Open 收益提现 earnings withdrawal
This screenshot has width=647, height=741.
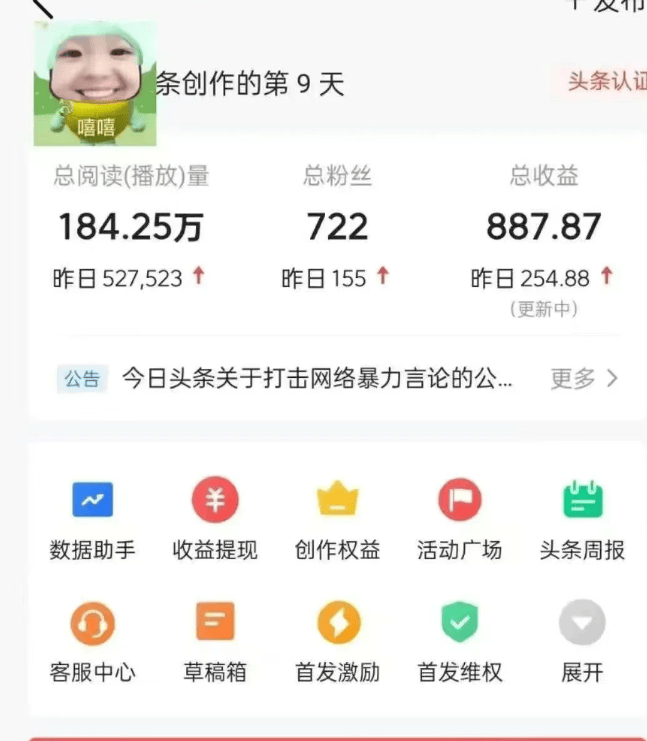point(215,518)
